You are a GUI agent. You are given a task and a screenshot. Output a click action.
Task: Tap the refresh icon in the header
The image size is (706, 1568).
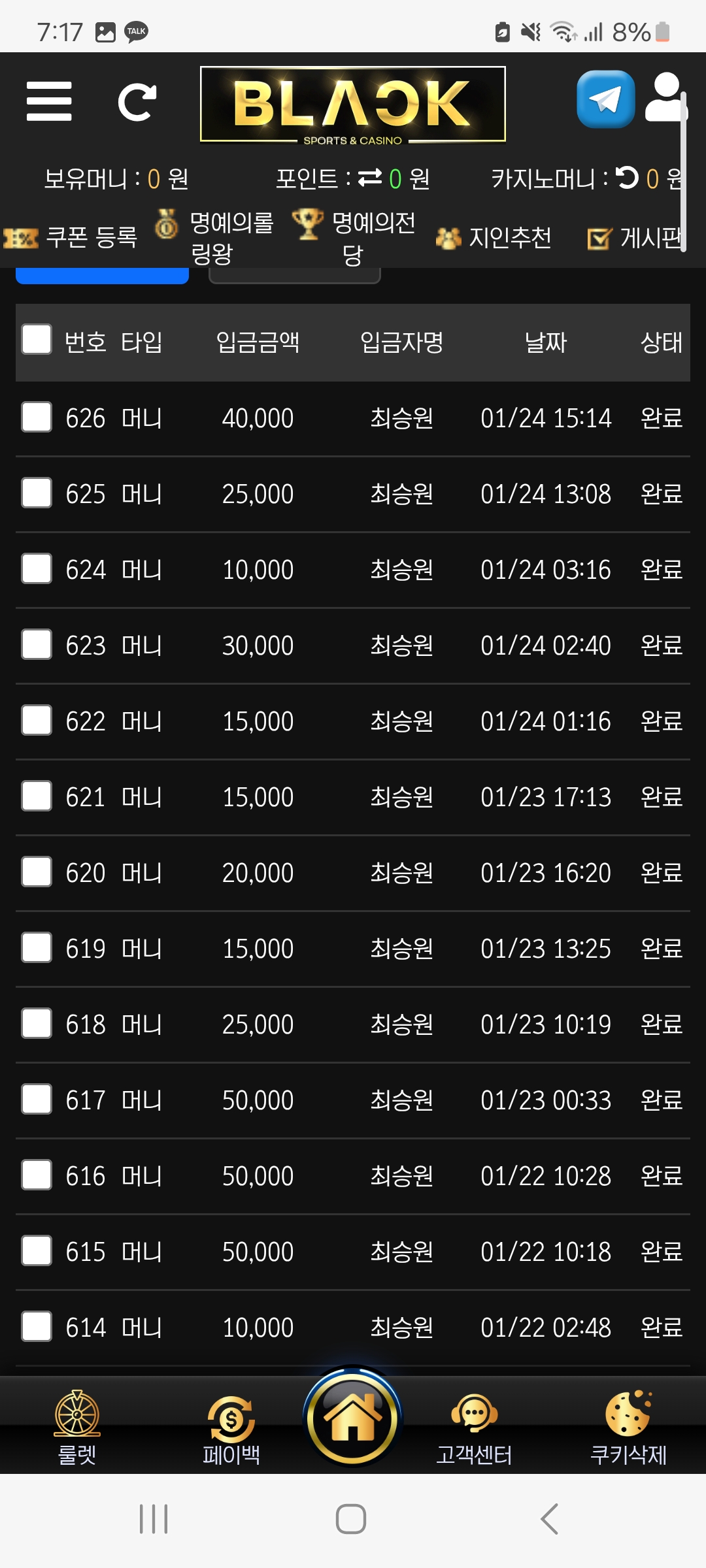(137, 102)
